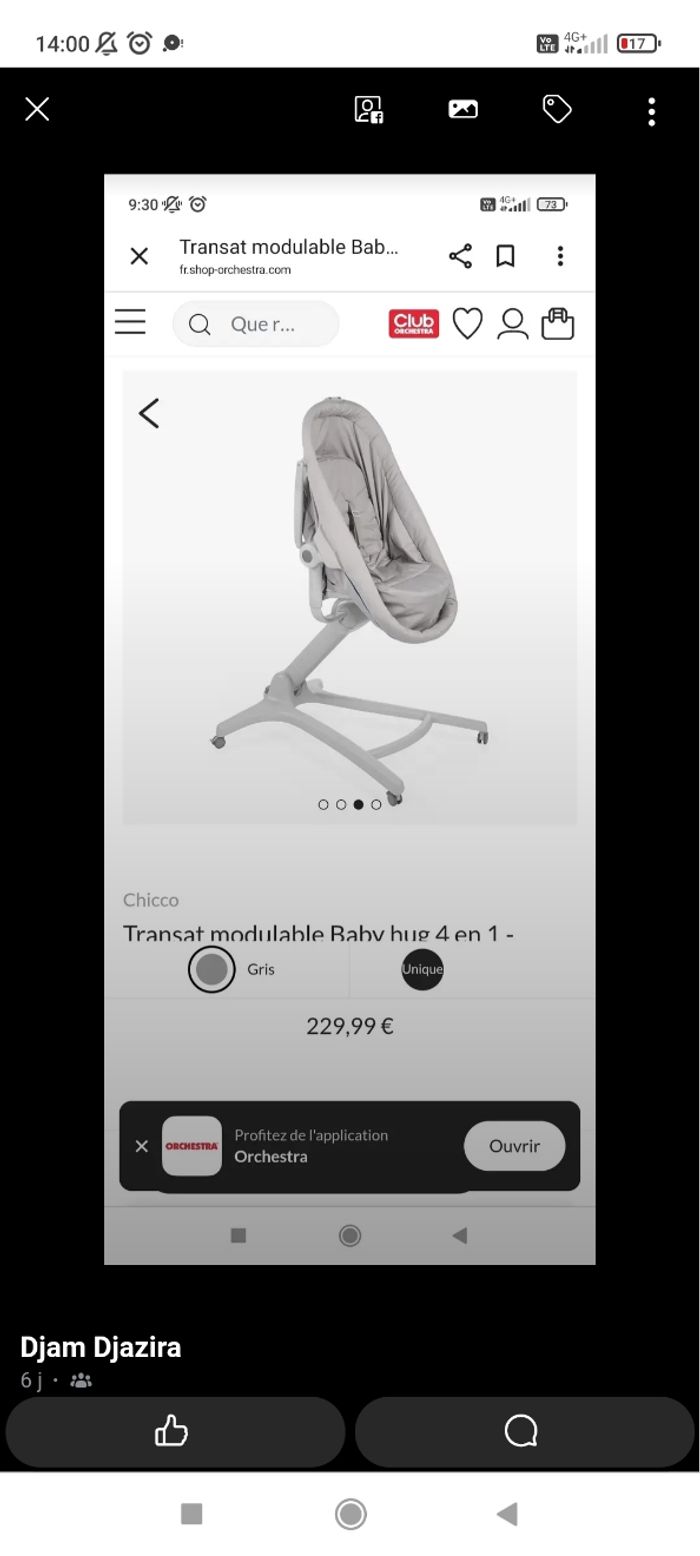The image size is (700, 1556).
Task: Open the price tag icon
Action: (557, 109)
